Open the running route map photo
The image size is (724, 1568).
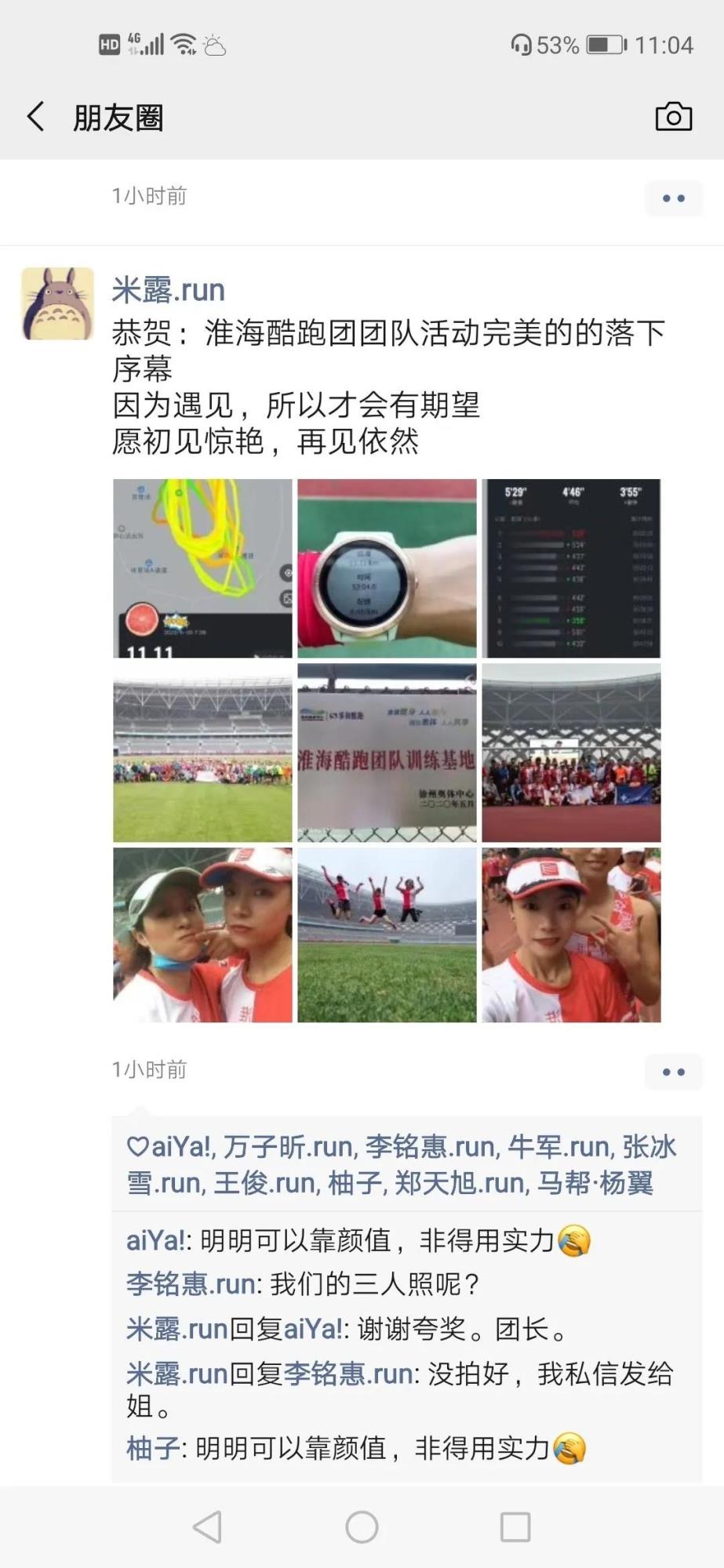click(x=202, y=568)
